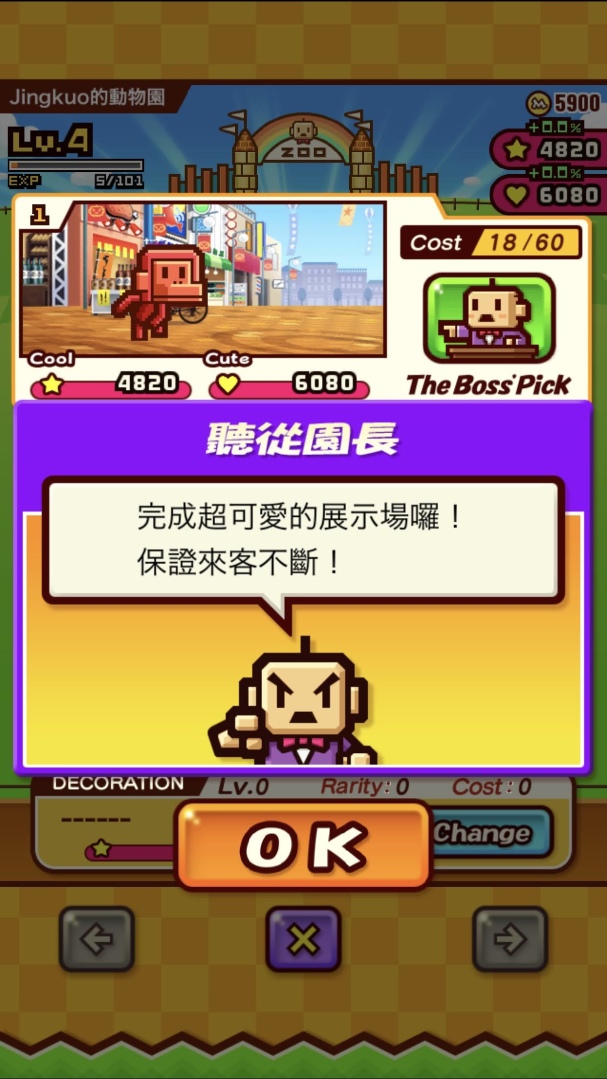
Task: Go to the previous exhibit with left arrow
Action: (x=96, y=938)
